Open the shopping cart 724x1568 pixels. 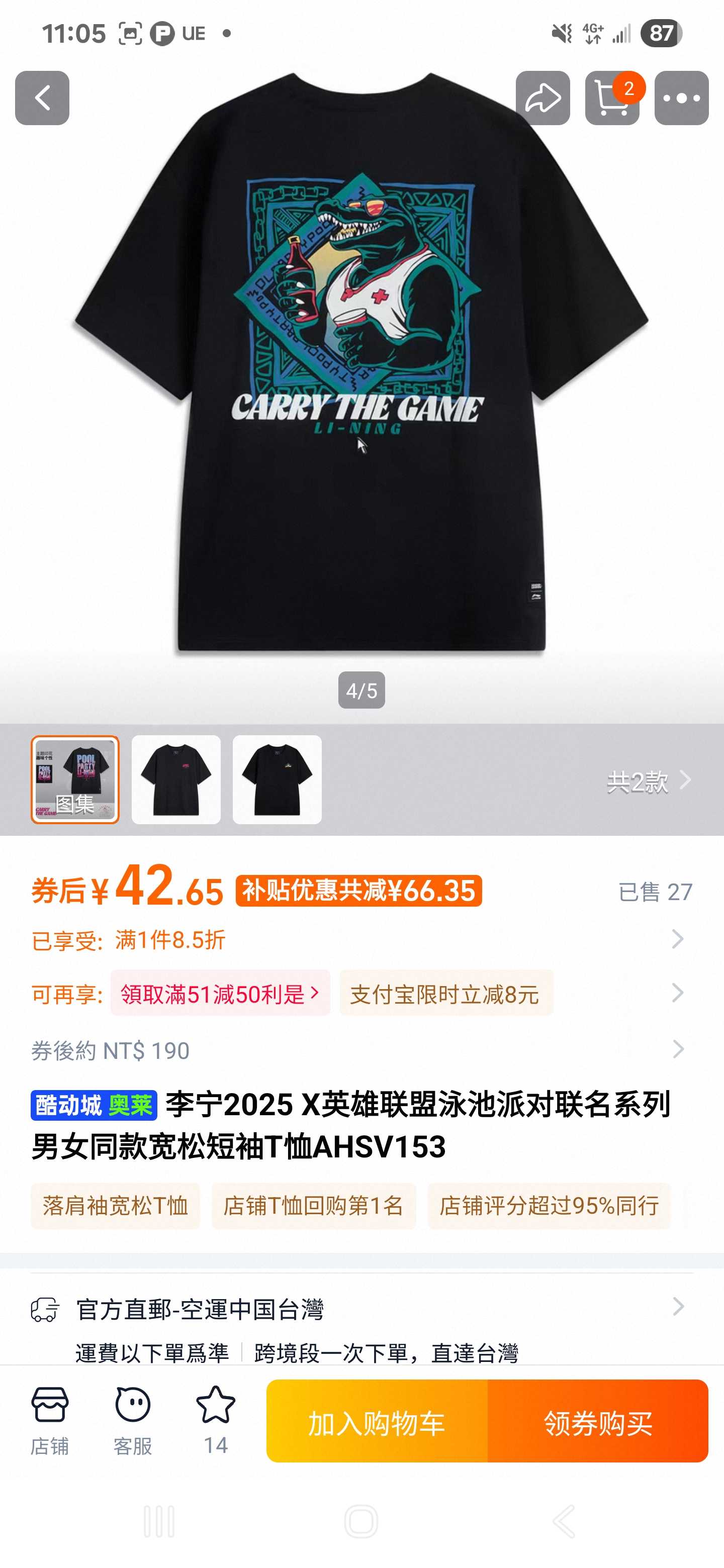[x=612, y=98]
